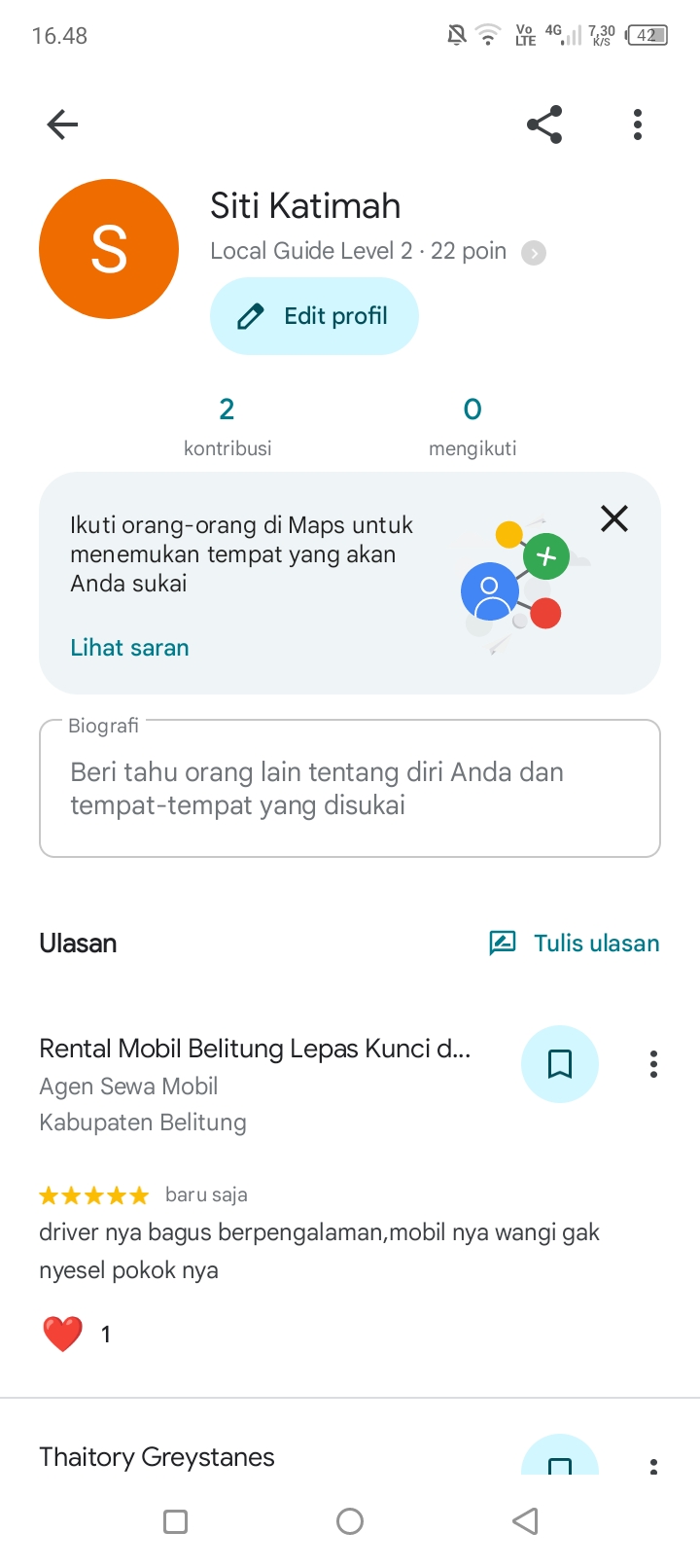The height and width of the screenshot is (1568, 700).
Task: Open options for Rental Mobil Belitung review
Action: tap(653, 1064)
